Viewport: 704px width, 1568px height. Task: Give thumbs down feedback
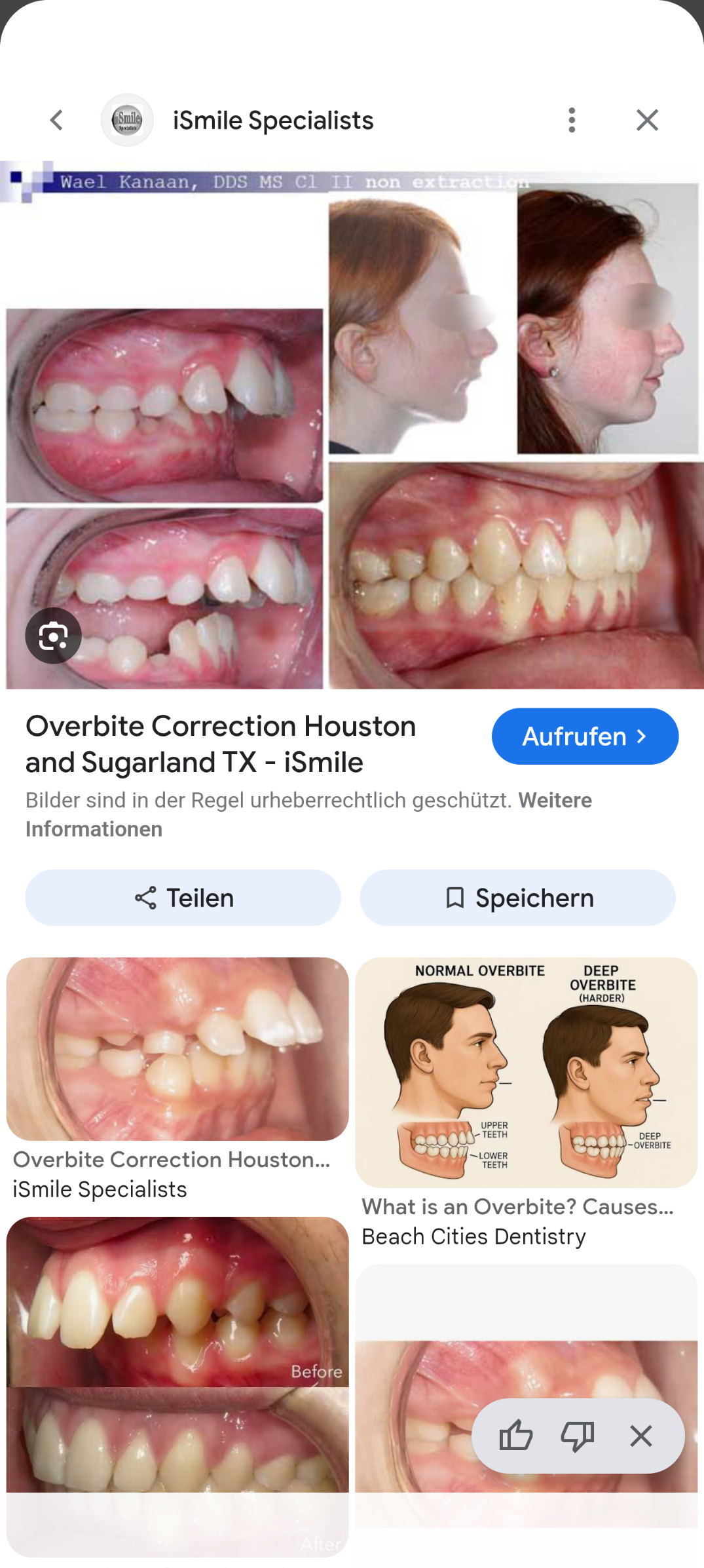pos(577,1436)
